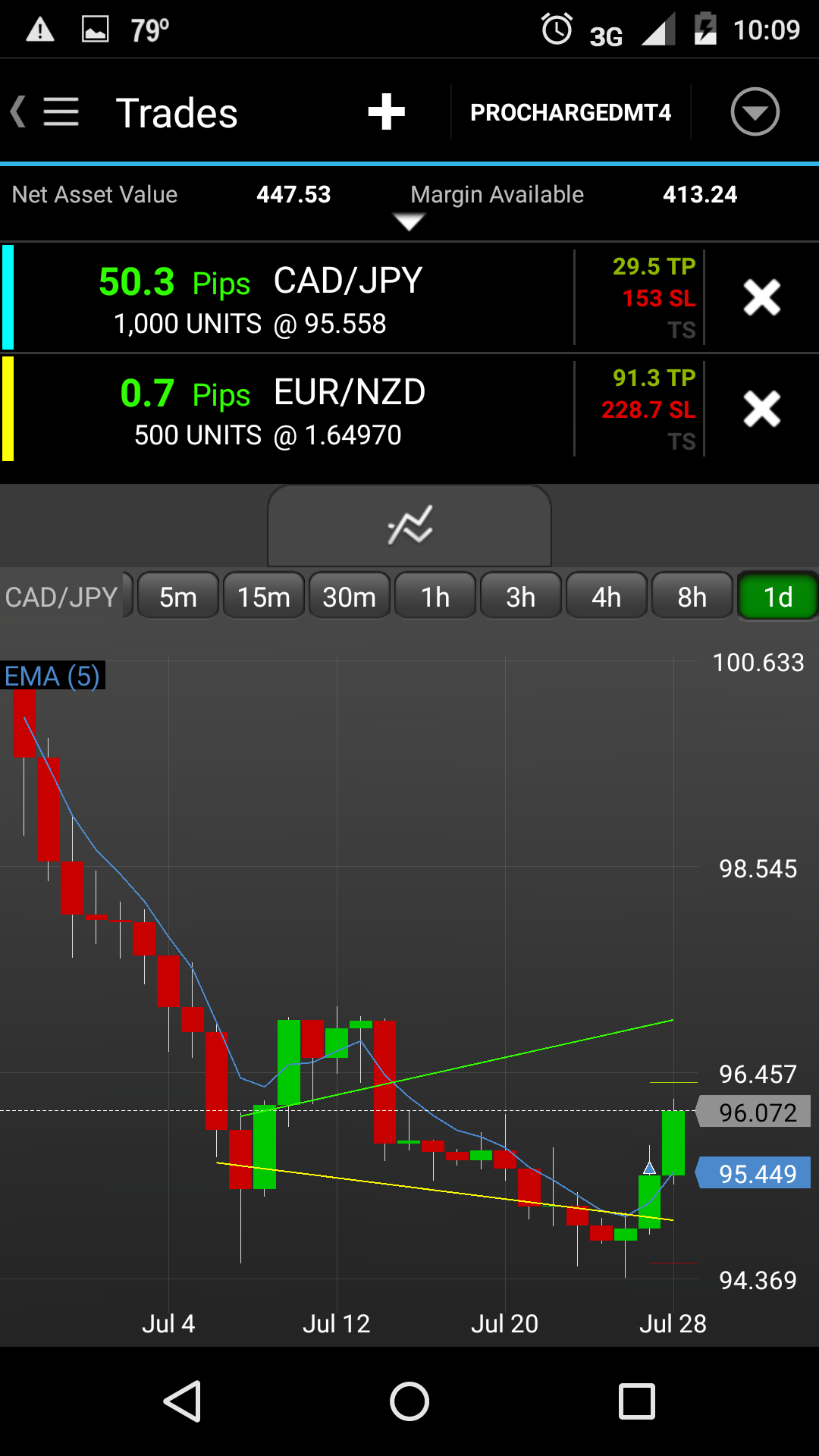Change chart to 3h timeframe
This screenshot has width=819, height=1456.
pos(521,597)
